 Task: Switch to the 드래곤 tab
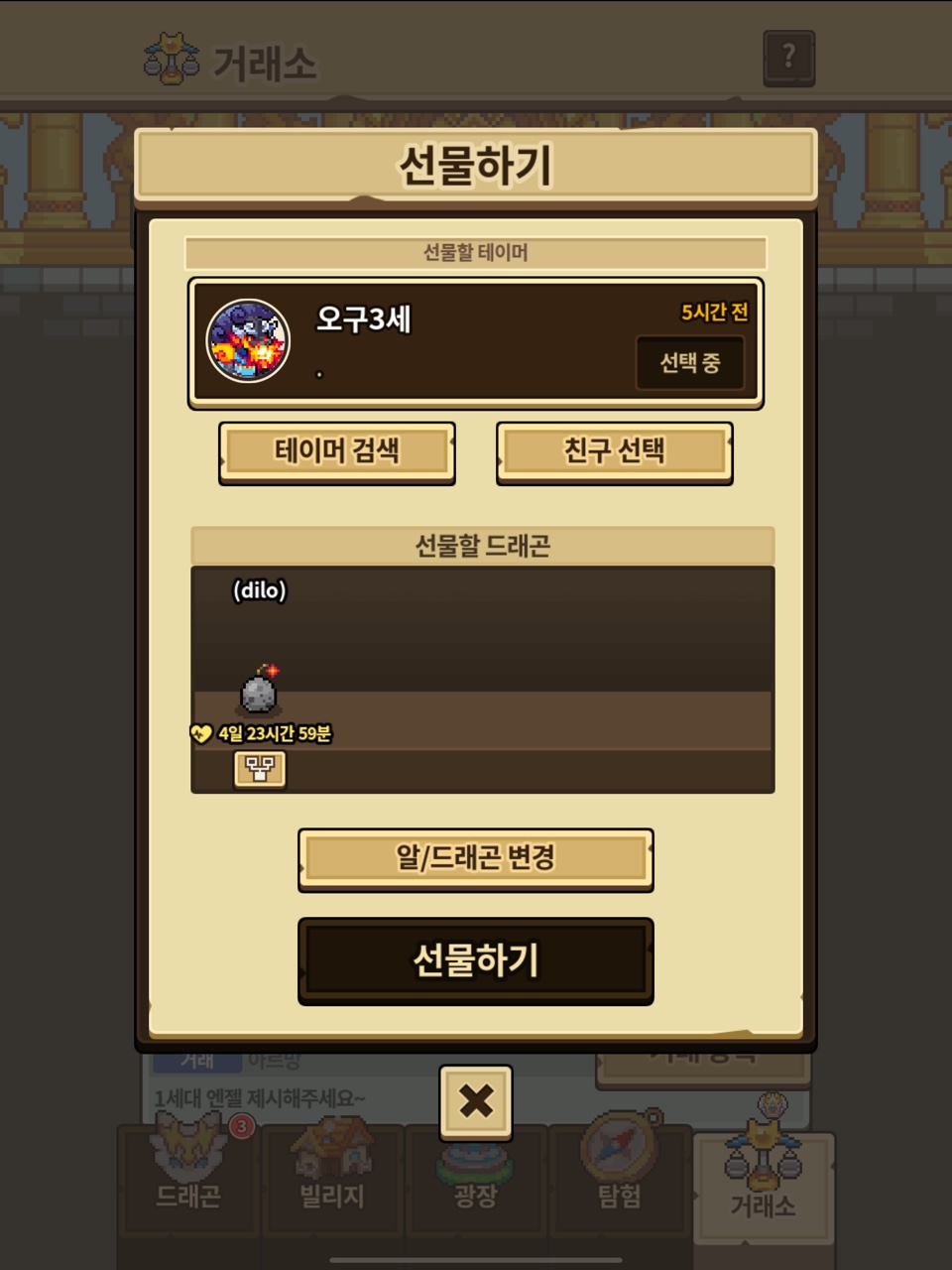point(188,1181)
